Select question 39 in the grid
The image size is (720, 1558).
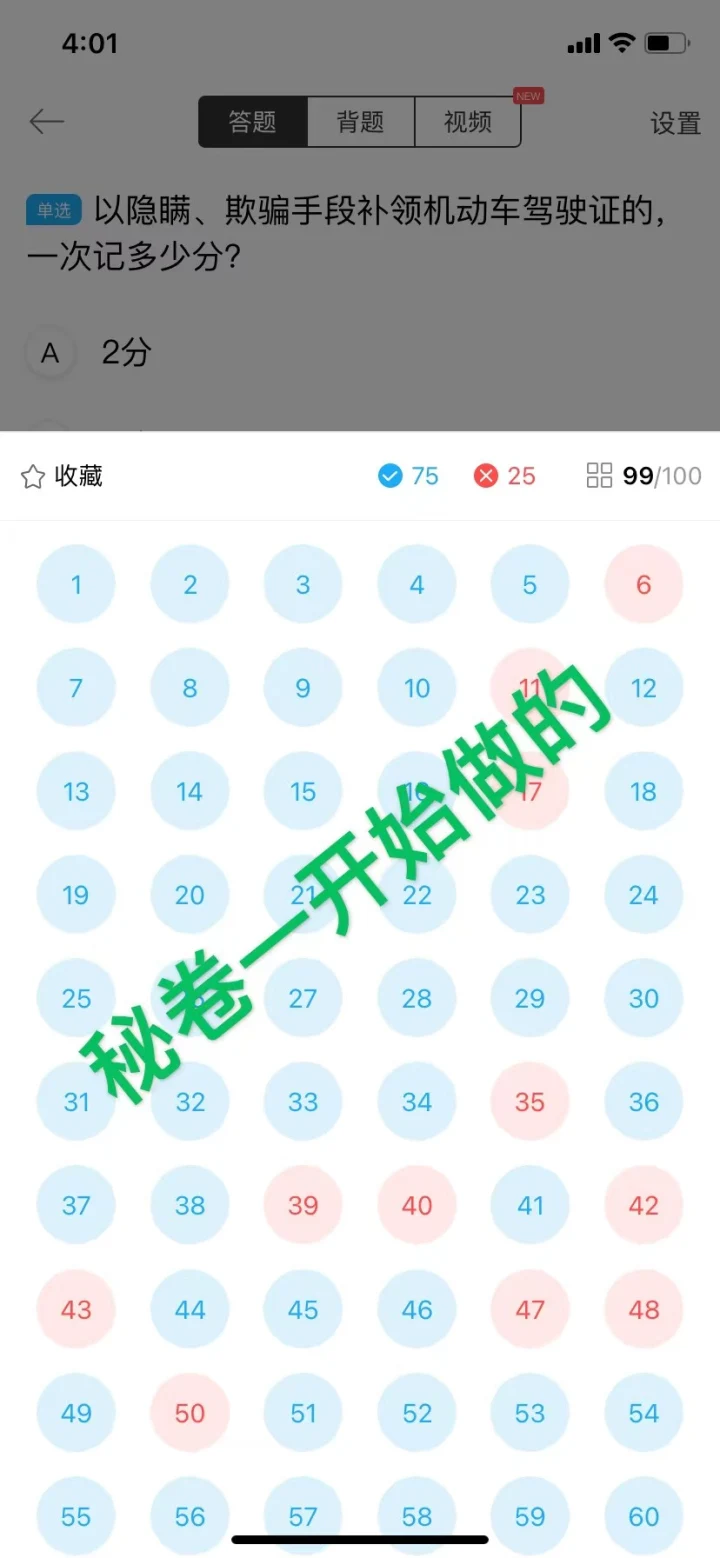pyautogui.click(x=303, y=1205)
